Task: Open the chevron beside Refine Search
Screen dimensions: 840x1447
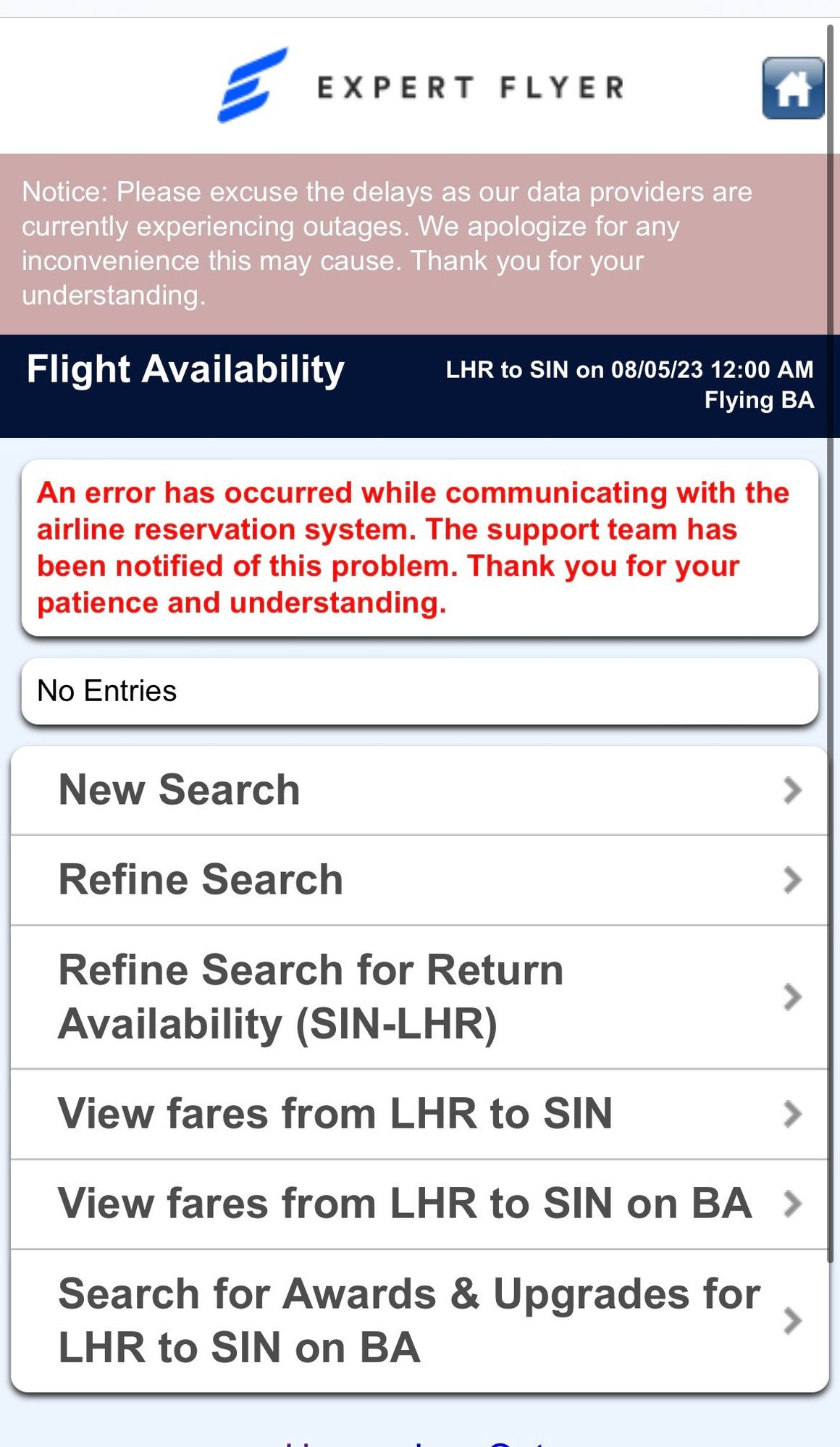Action: 793,879
